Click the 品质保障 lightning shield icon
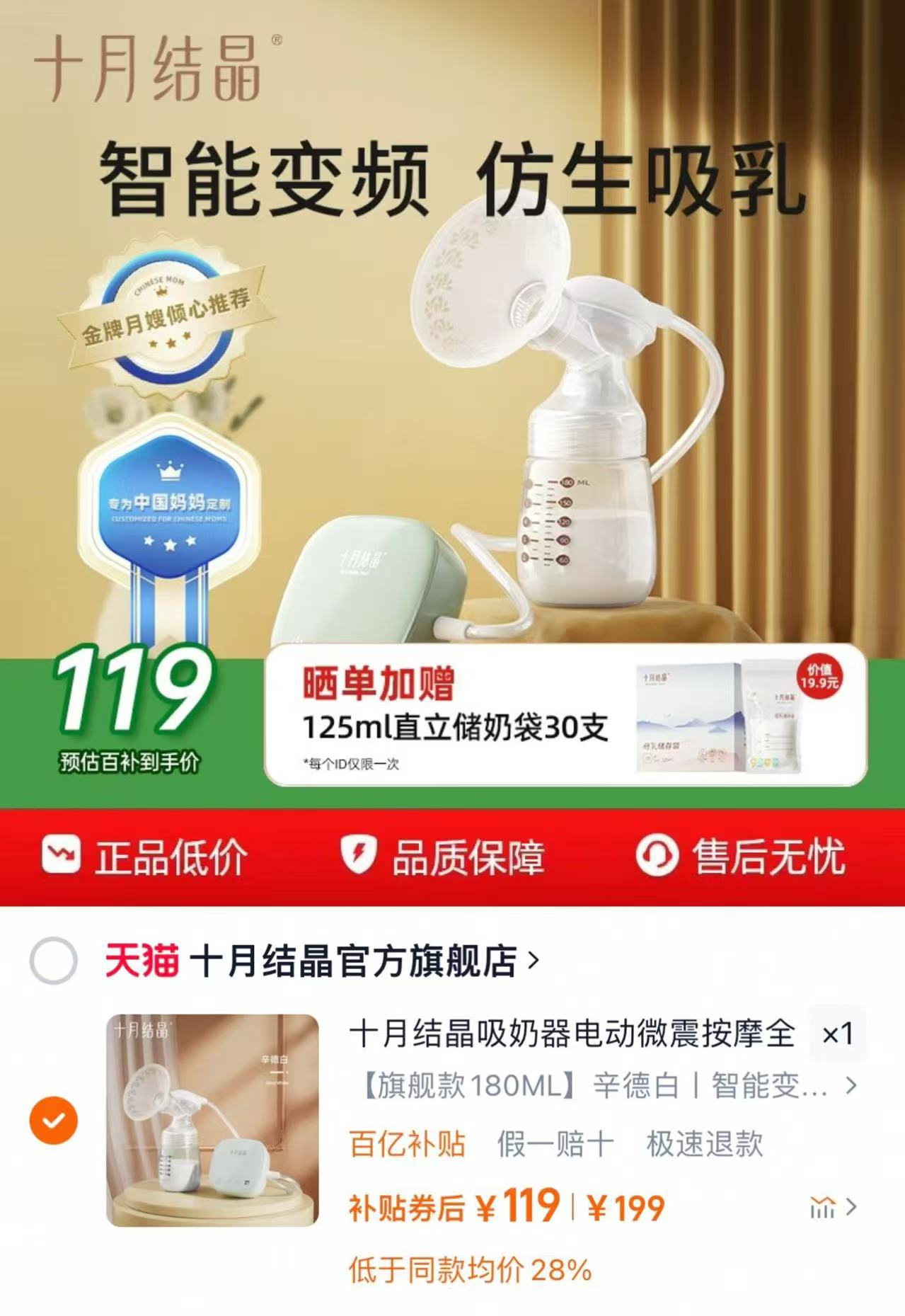The width and height of the screenshot is (905, 1316). coord(359,854)
